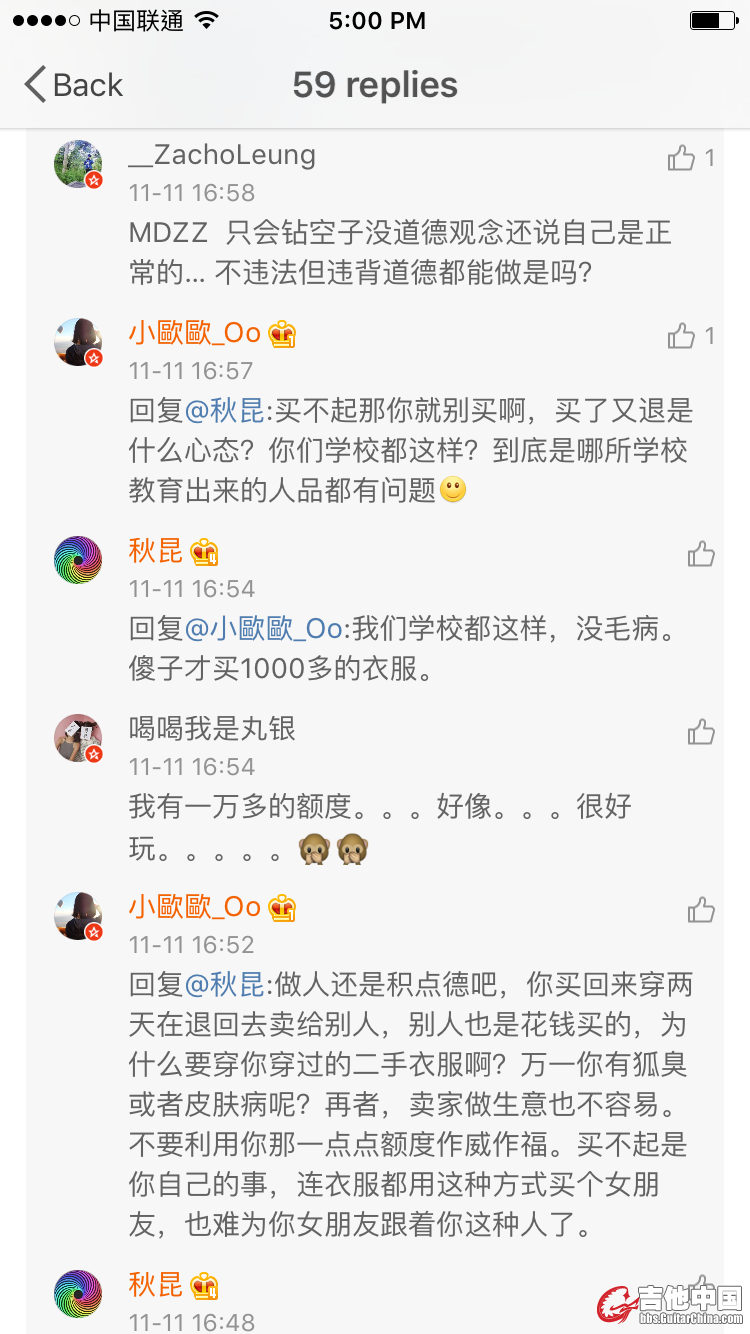Open __ZachoLeung's profile avatar

click(78, 164)
